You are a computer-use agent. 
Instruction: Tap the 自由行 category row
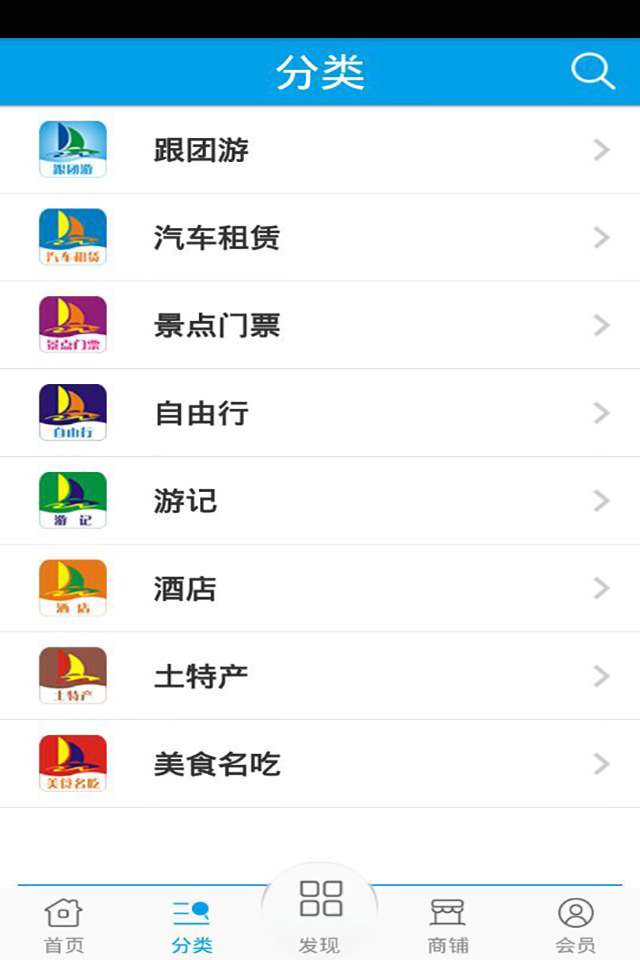(x=320, y=413)
